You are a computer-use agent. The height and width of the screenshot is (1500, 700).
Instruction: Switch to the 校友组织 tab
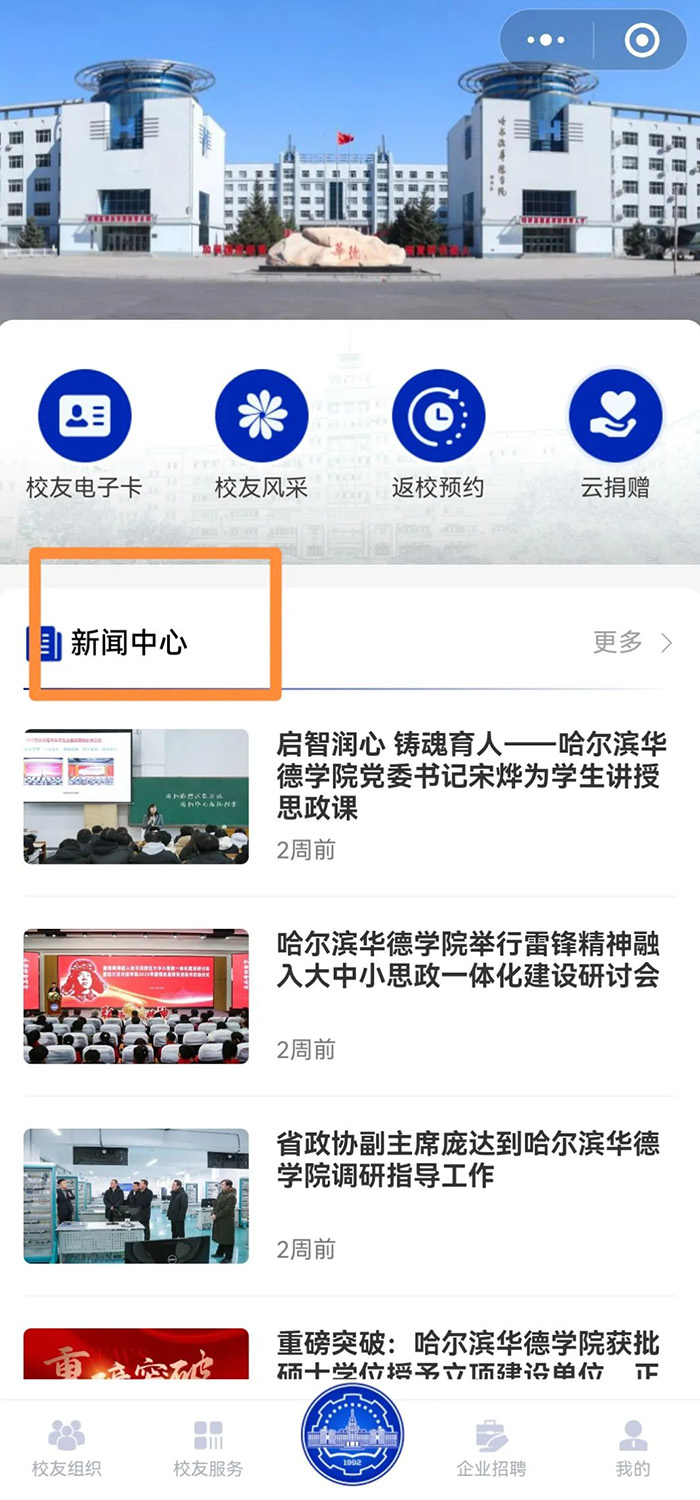[67, 1449]
